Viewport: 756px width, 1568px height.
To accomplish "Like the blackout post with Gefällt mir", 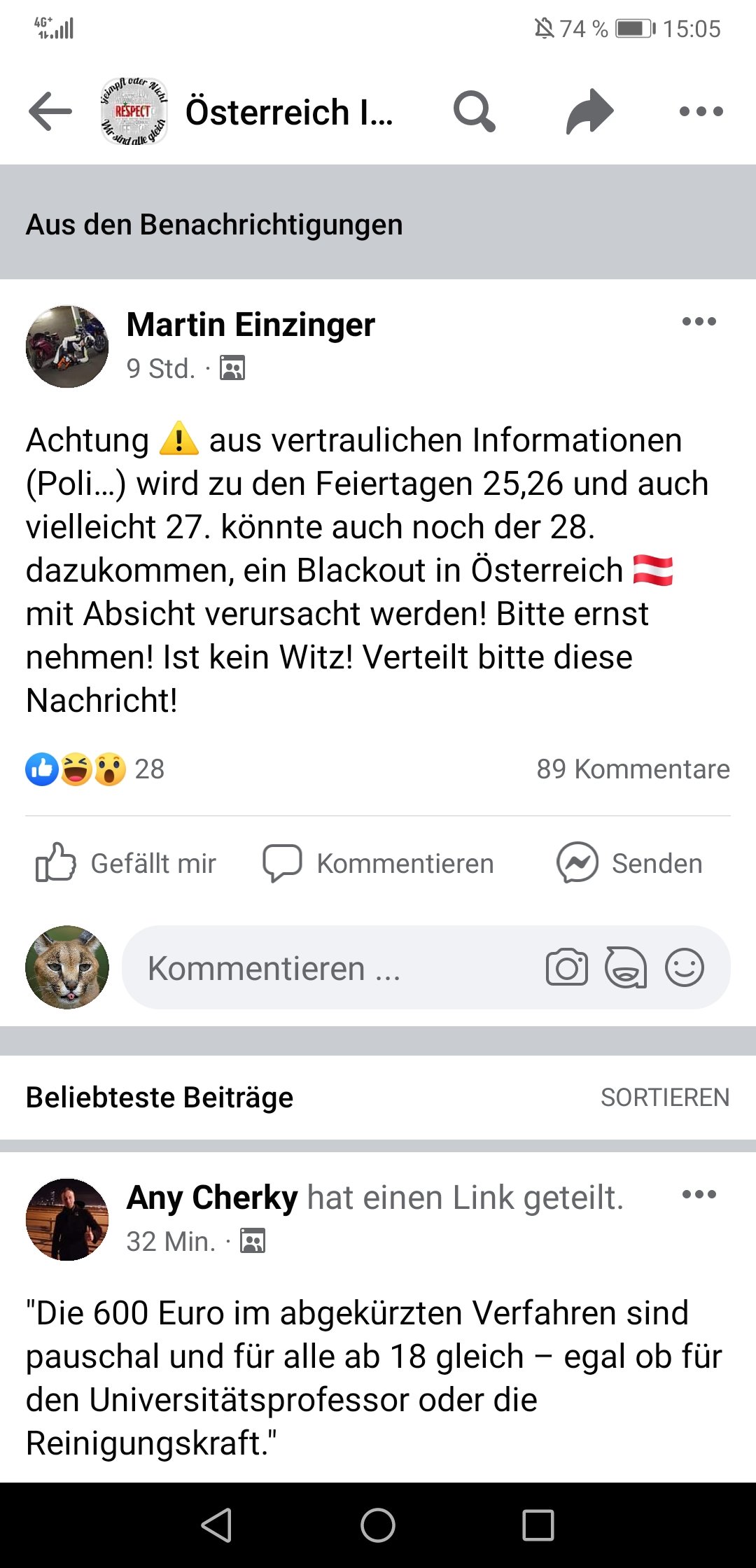I will (x=126, y=863).
